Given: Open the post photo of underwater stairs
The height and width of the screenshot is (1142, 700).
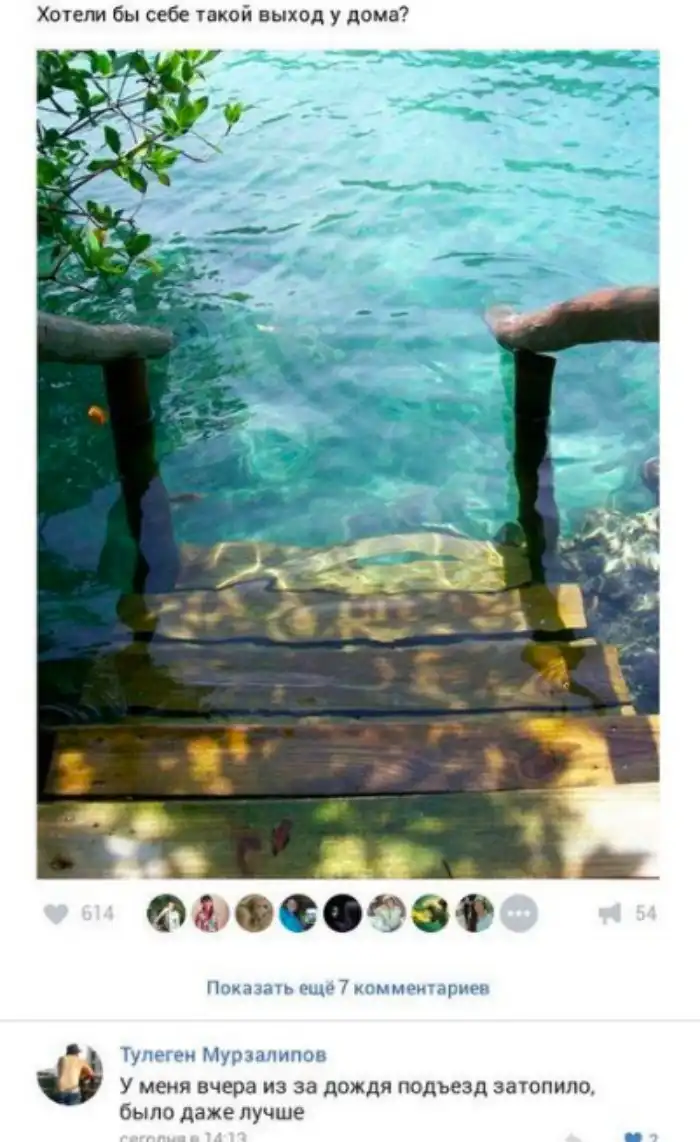Looking at the screenshot, I should [348, 463].
